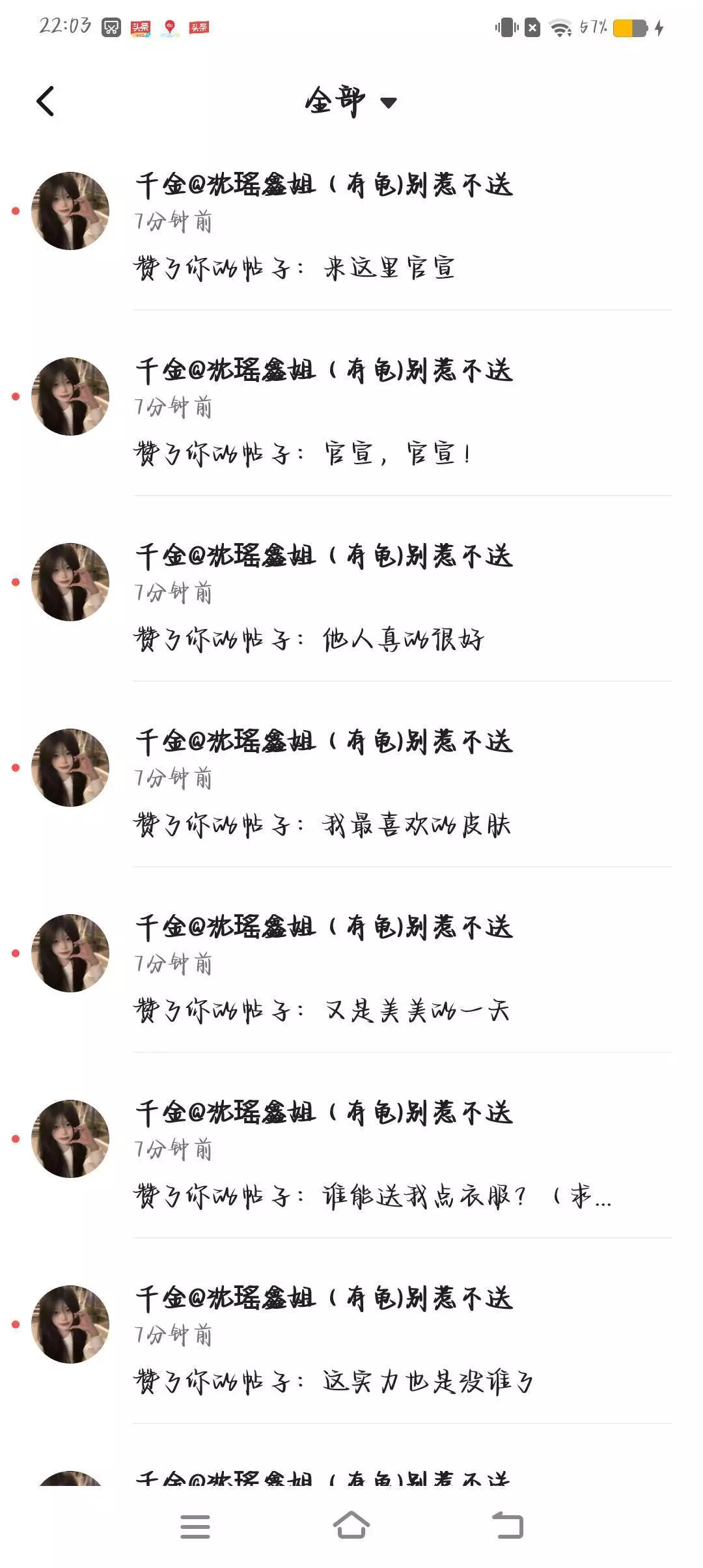The image size is (703, 1568).
Task: Open the like notification for 官宣，官宣！
Action: click(x=397, y=453)
